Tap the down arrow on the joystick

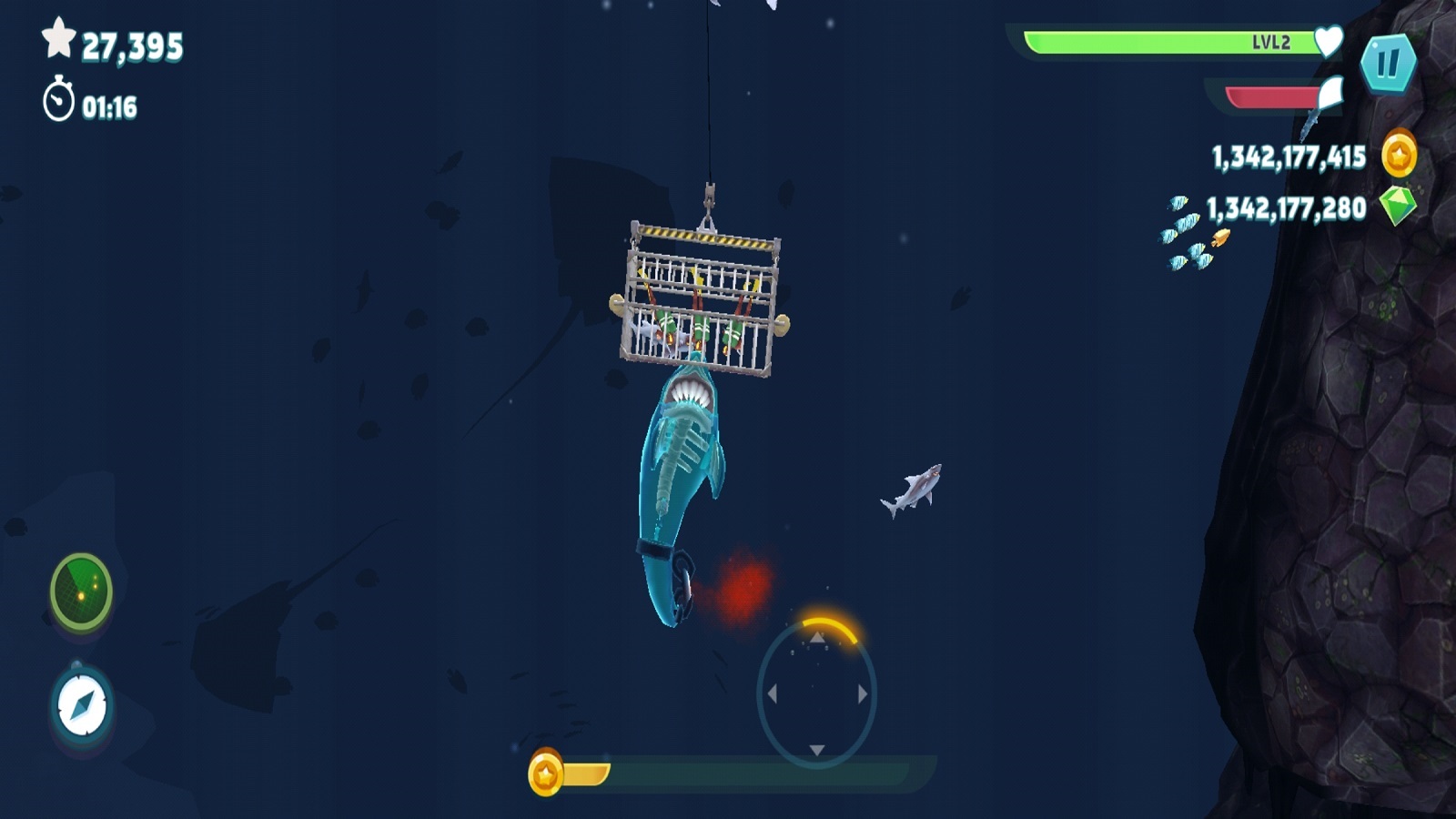point(817,750)
